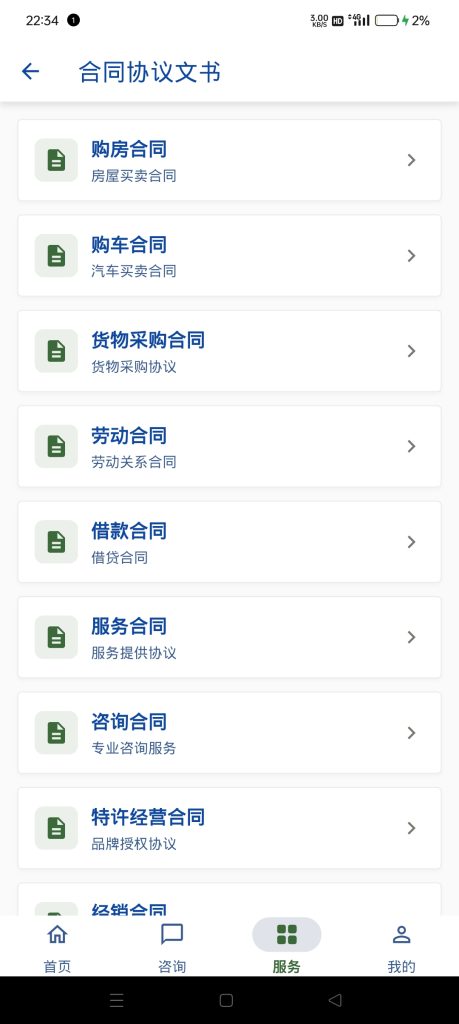
Task: Open the 购房合同 contract
Action: [x=229, y=160]
